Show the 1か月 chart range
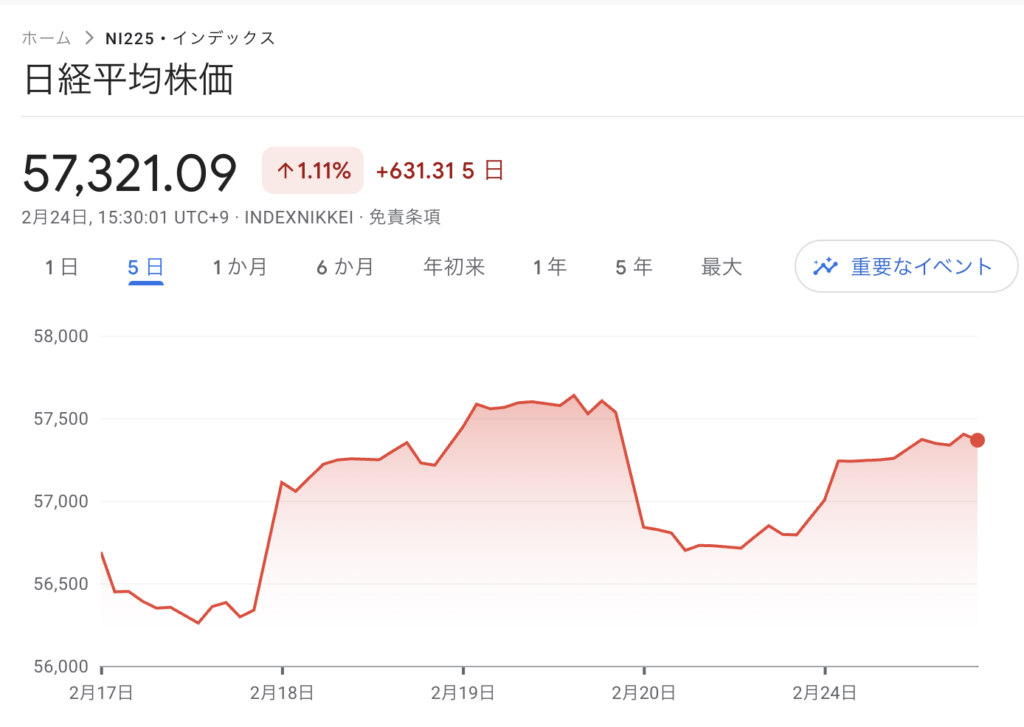Viewport: 1024px width, 727px height. [x=240, y=267]
